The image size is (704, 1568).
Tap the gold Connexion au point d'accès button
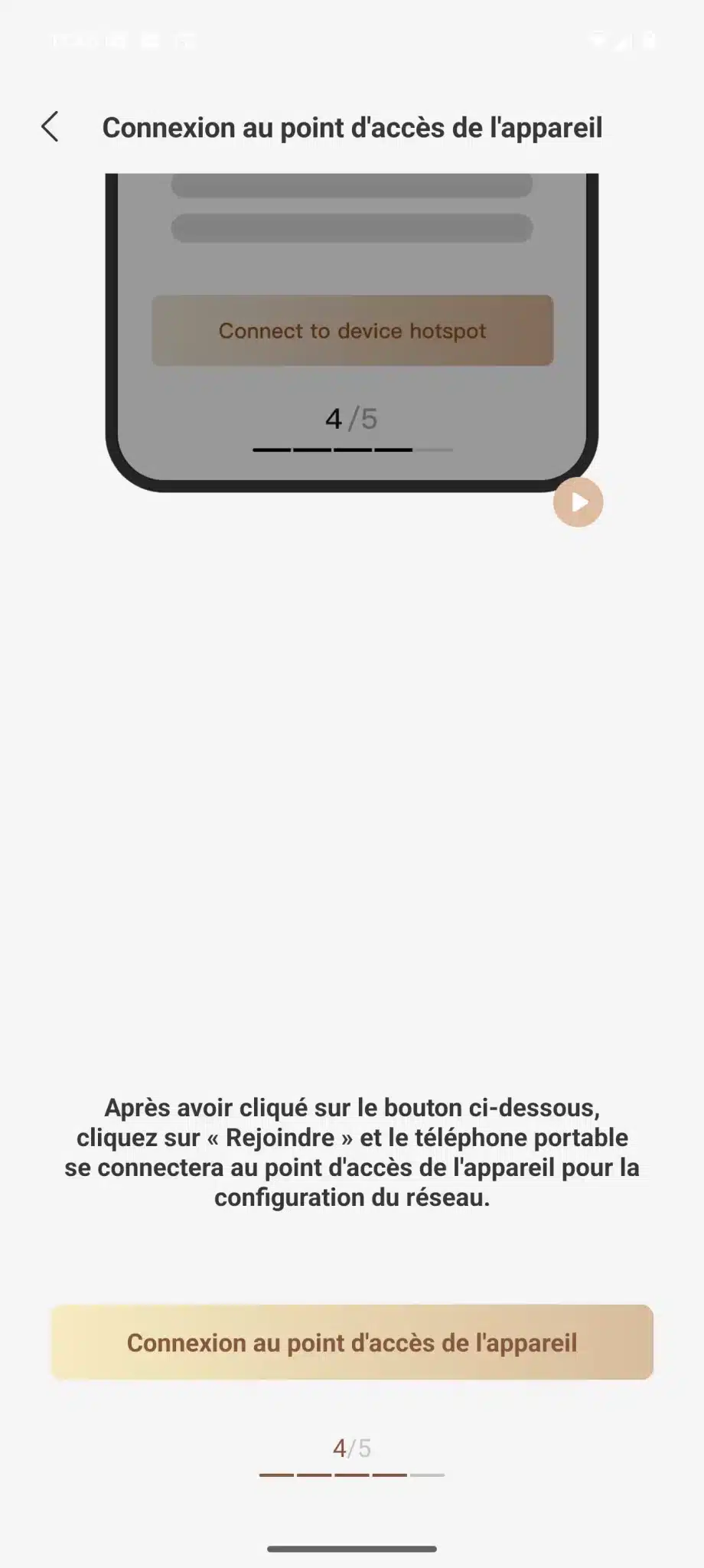[352, 1343]
